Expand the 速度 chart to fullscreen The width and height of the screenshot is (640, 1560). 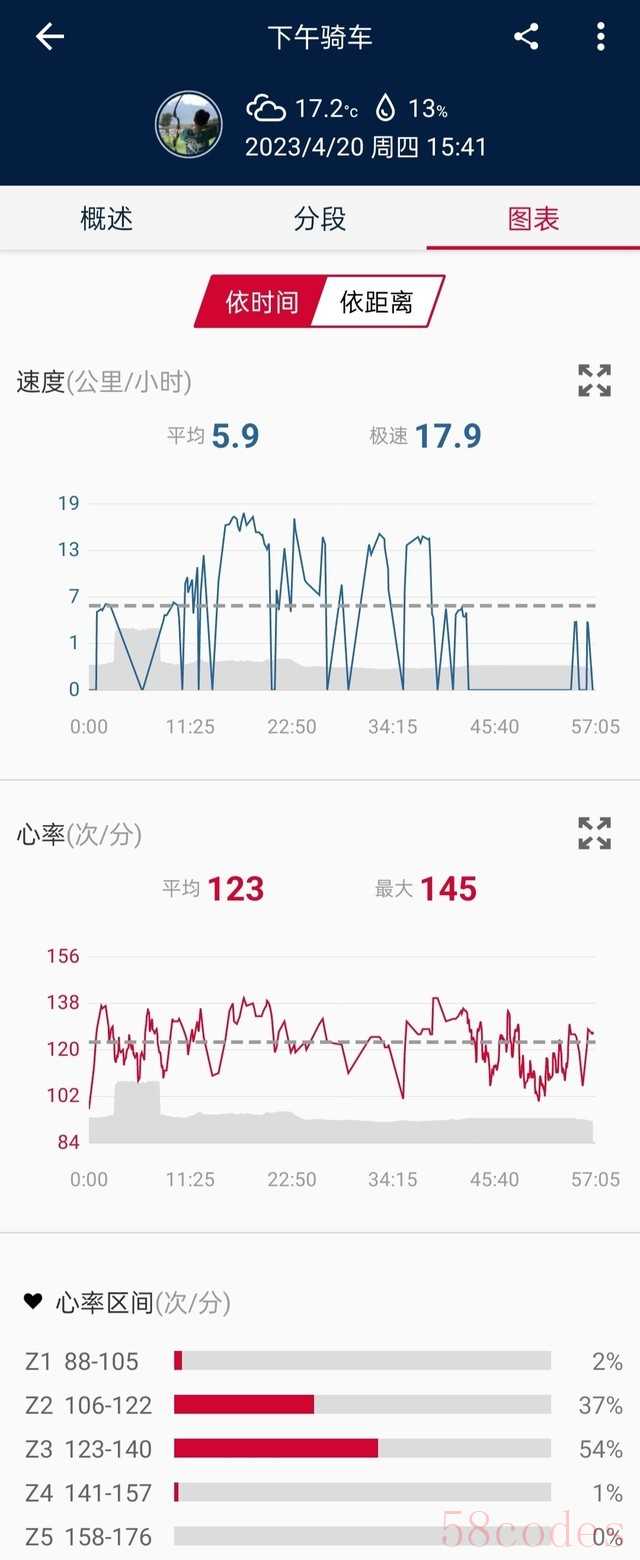click(594, 380)
